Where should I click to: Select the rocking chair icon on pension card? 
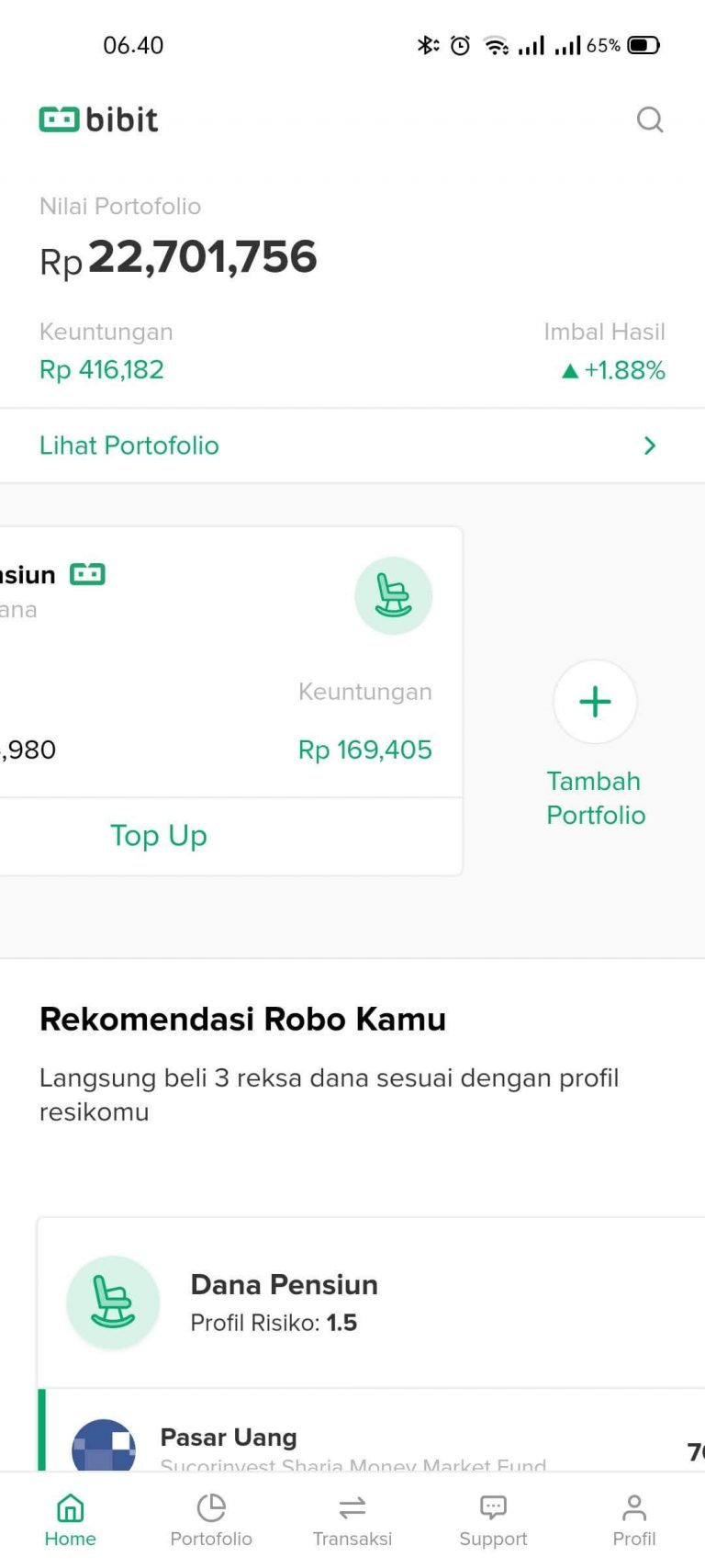394,595
